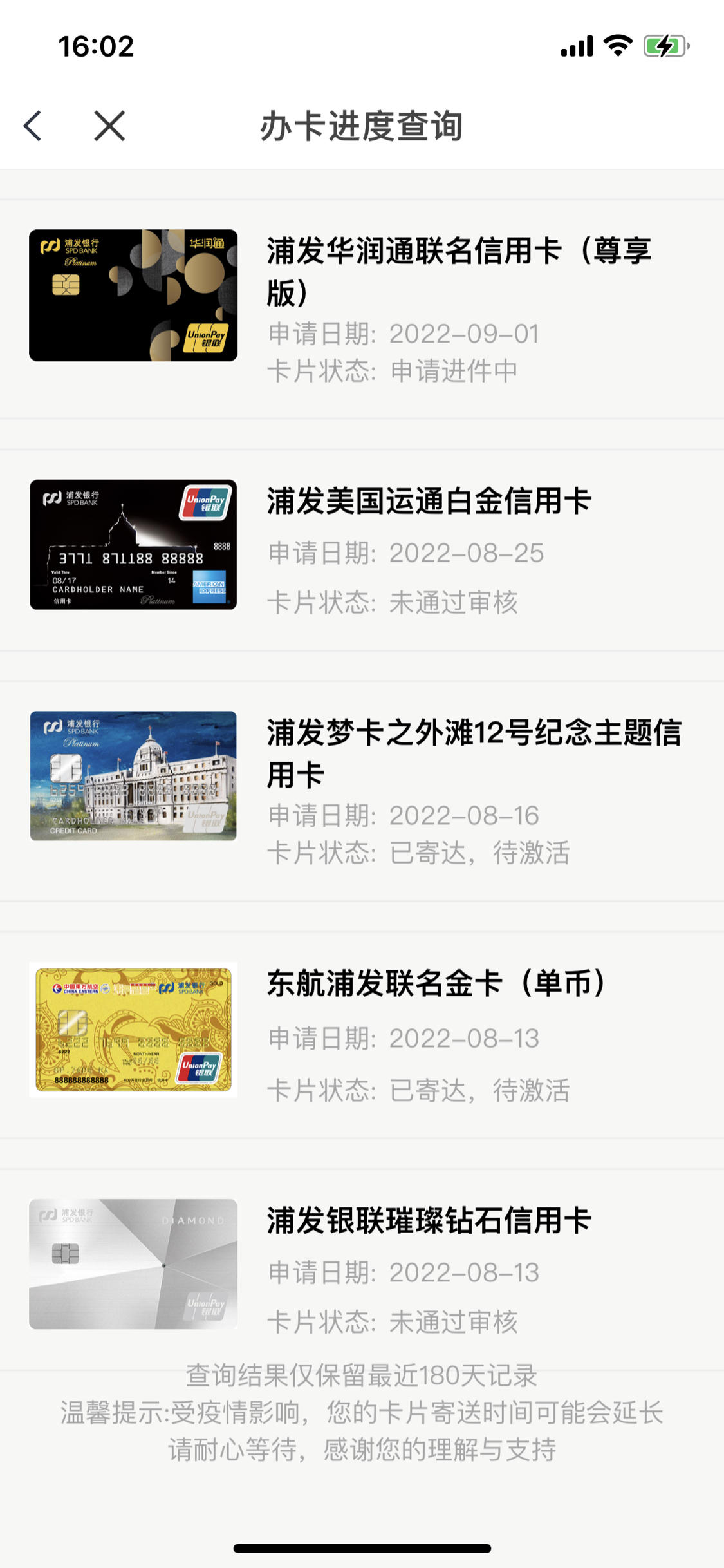The height and width of the screenshot is (1568, 724).
Task: Open the 浦发梦卡之外滩12号纪念主题信用卡 record
Action: click(x=362, y=791)
